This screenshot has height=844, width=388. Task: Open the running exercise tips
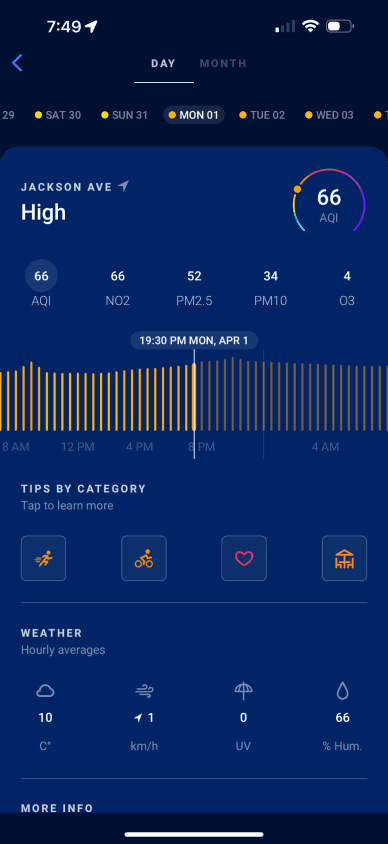tap(44, 558)
